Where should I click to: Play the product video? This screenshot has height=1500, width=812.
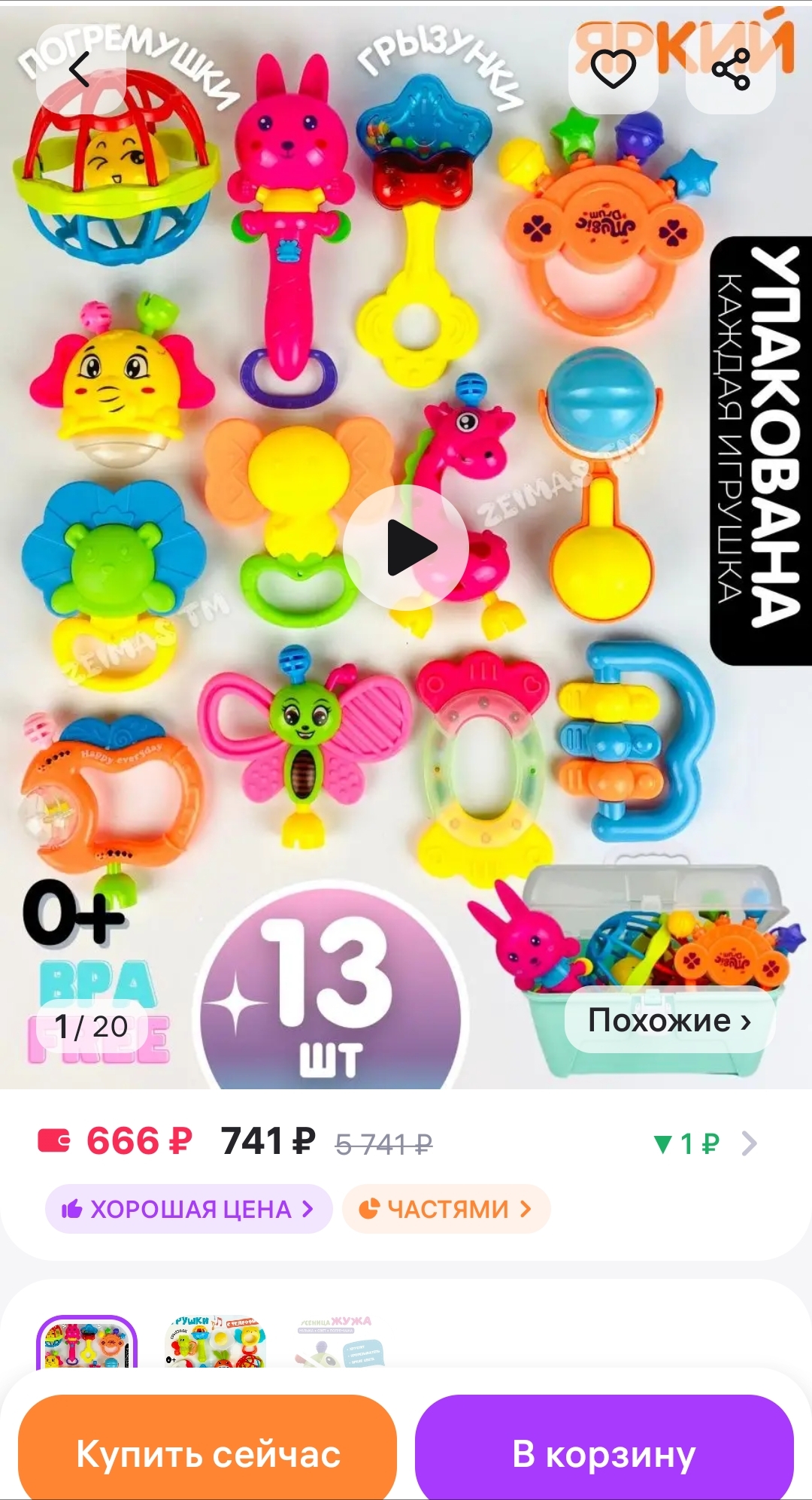pos(406,547)
